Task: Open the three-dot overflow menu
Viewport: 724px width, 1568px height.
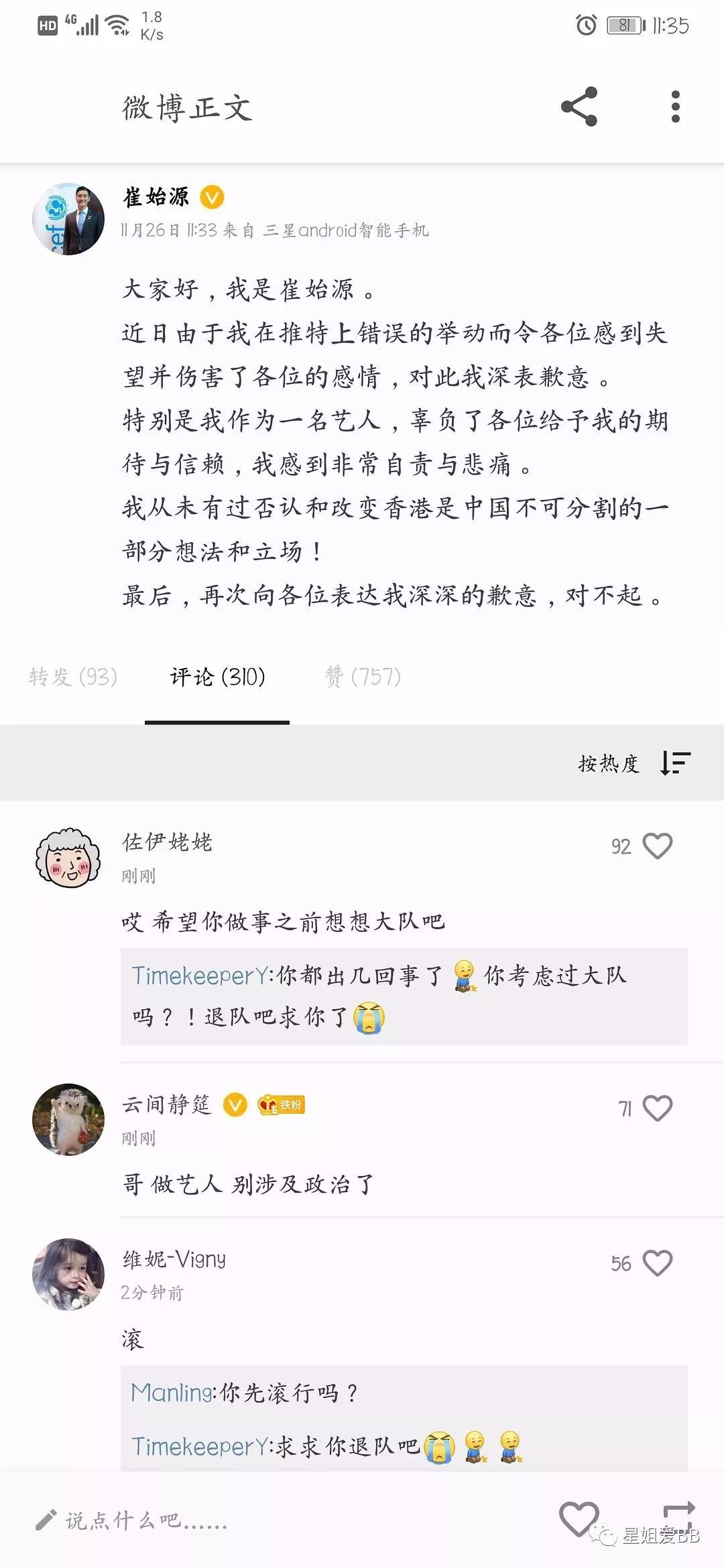Action: point(675,107)
